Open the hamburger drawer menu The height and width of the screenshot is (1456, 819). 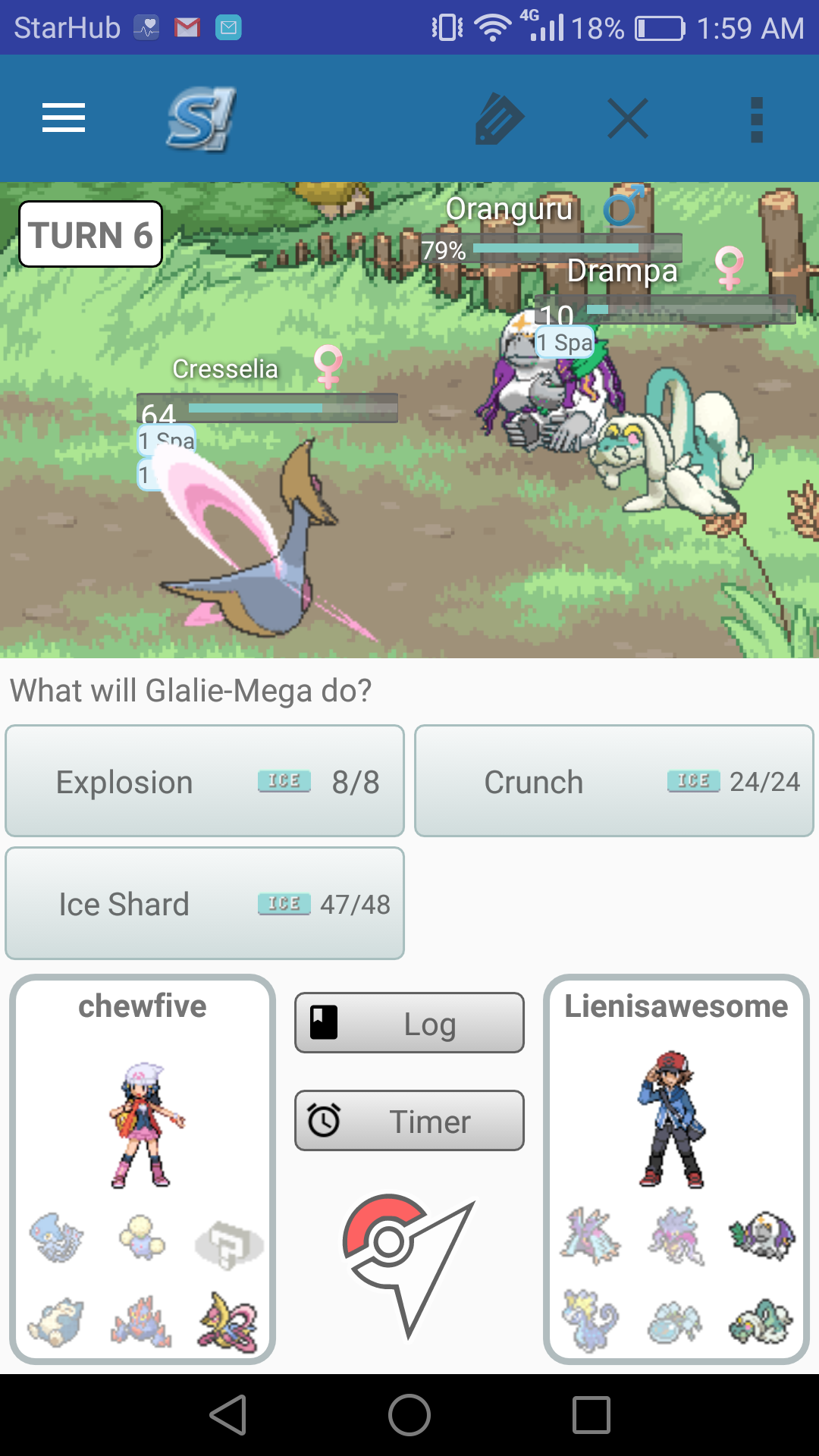(x=64, y=118)
